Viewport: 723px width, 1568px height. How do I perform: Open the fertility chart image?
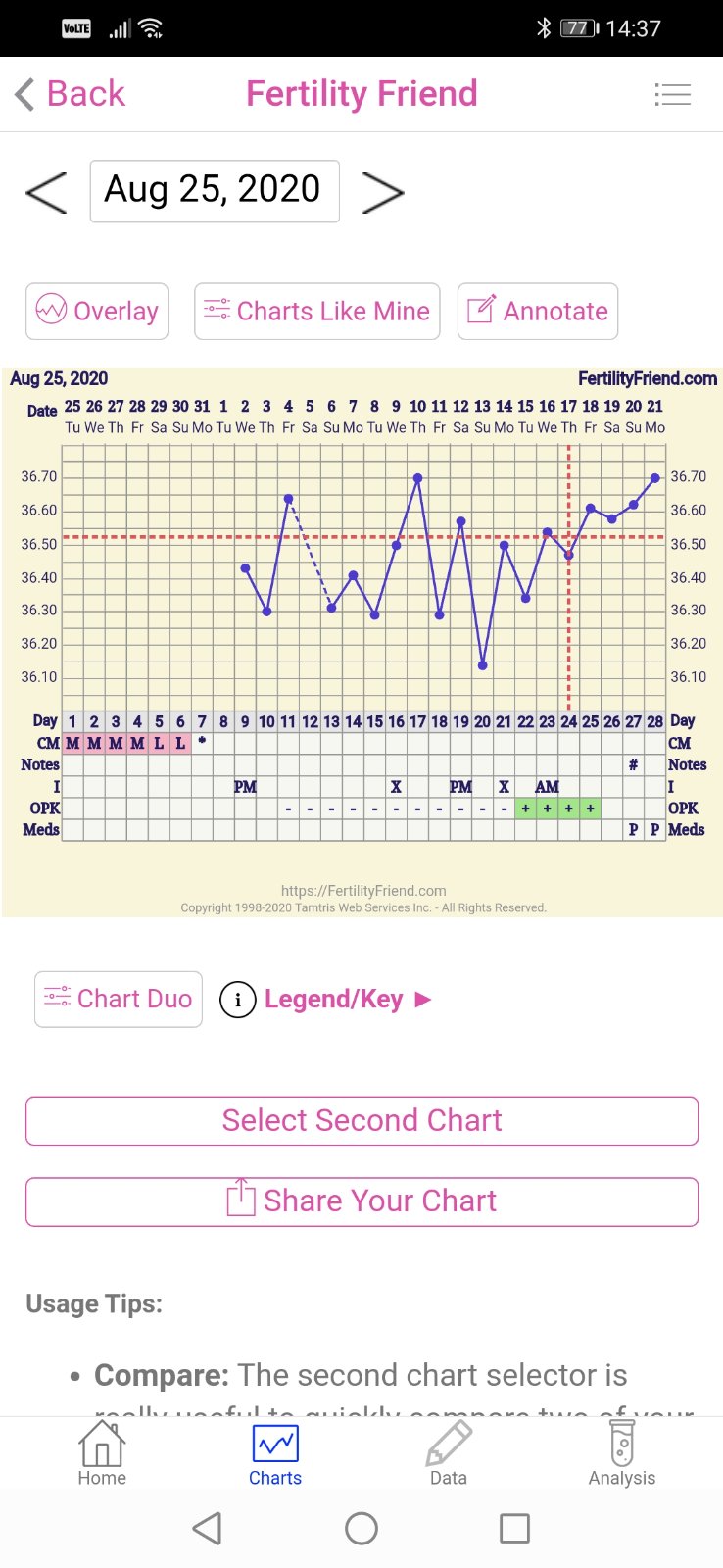point(361,642)
